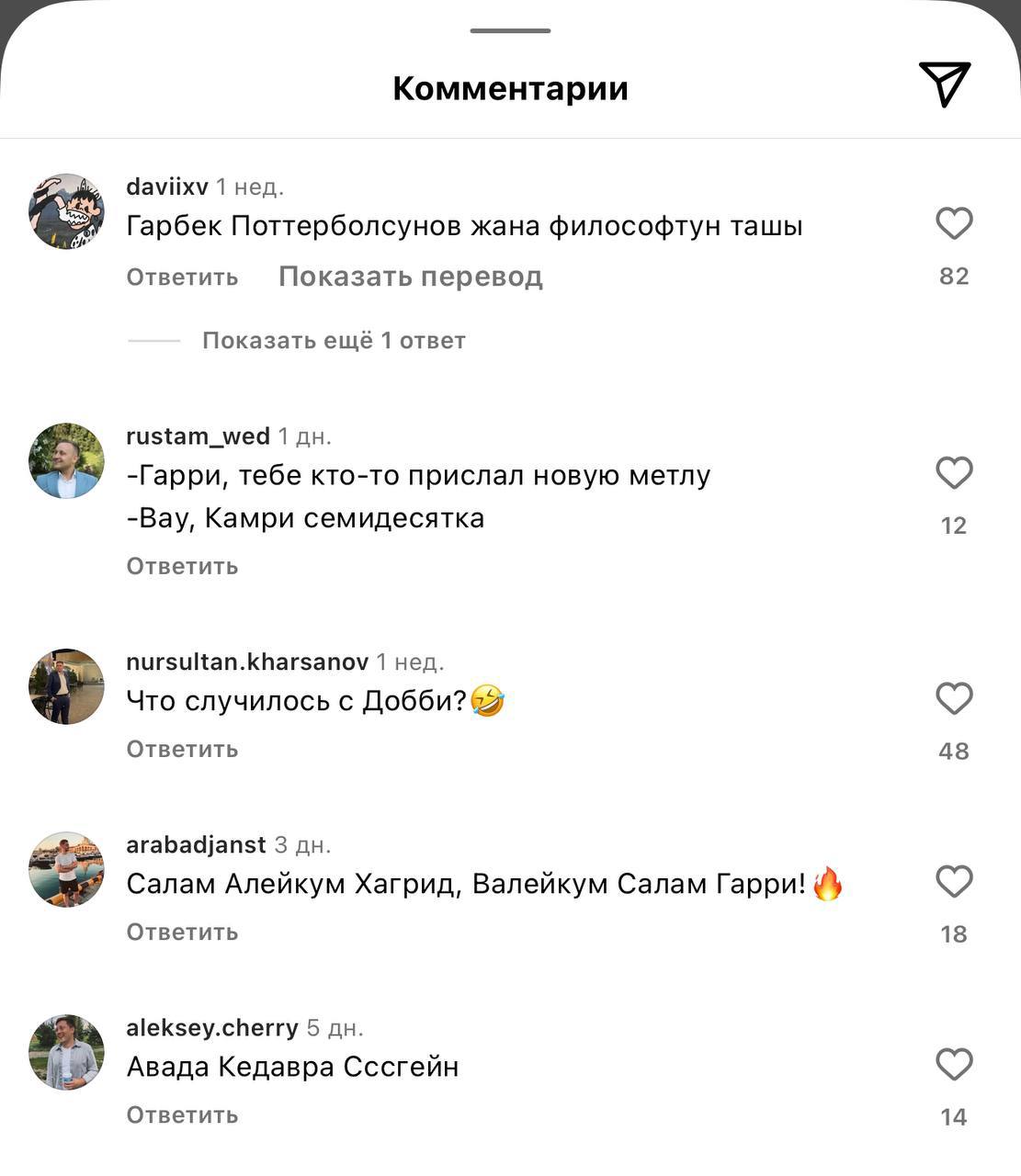This screenshot has height=1176, width=1021.
Task: Like nursultan.kharsanov's comment about Dobby
Action: 954,698
